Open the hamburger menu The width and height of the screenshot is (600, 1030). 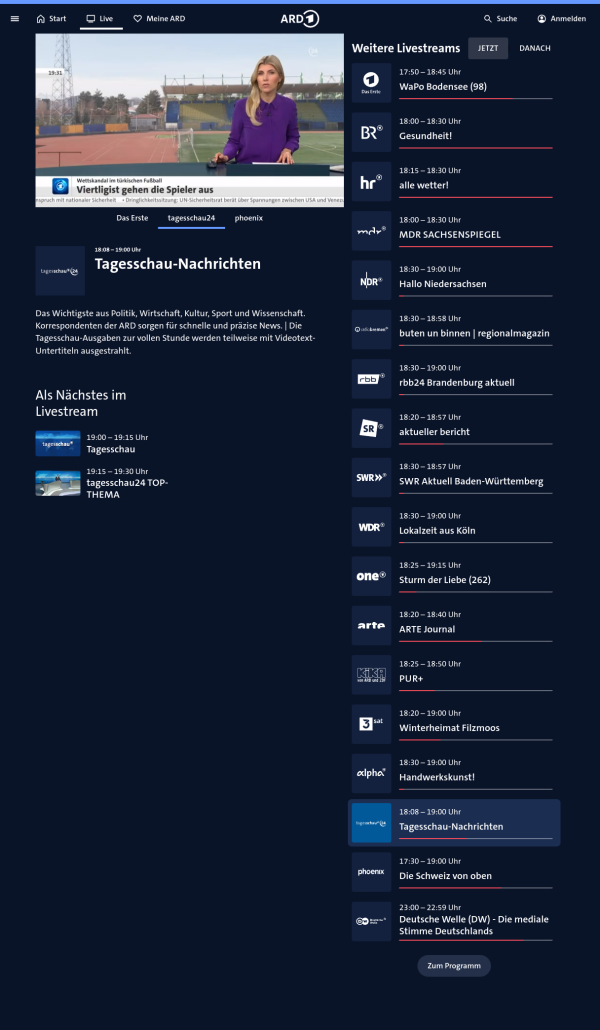pos(14,18)
